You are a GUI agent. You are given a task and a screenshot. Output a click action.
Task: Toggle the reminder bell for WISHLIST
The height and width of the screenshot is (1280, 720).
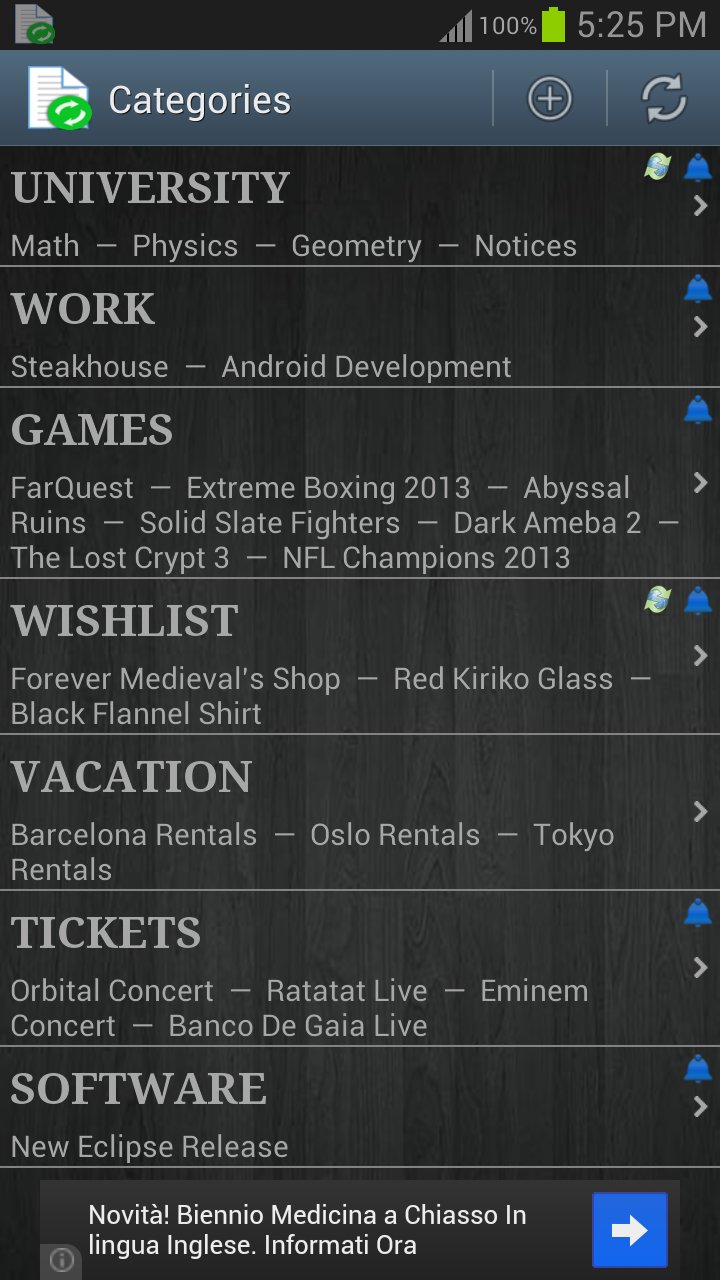pyautogui.click(x=697, y=600)
